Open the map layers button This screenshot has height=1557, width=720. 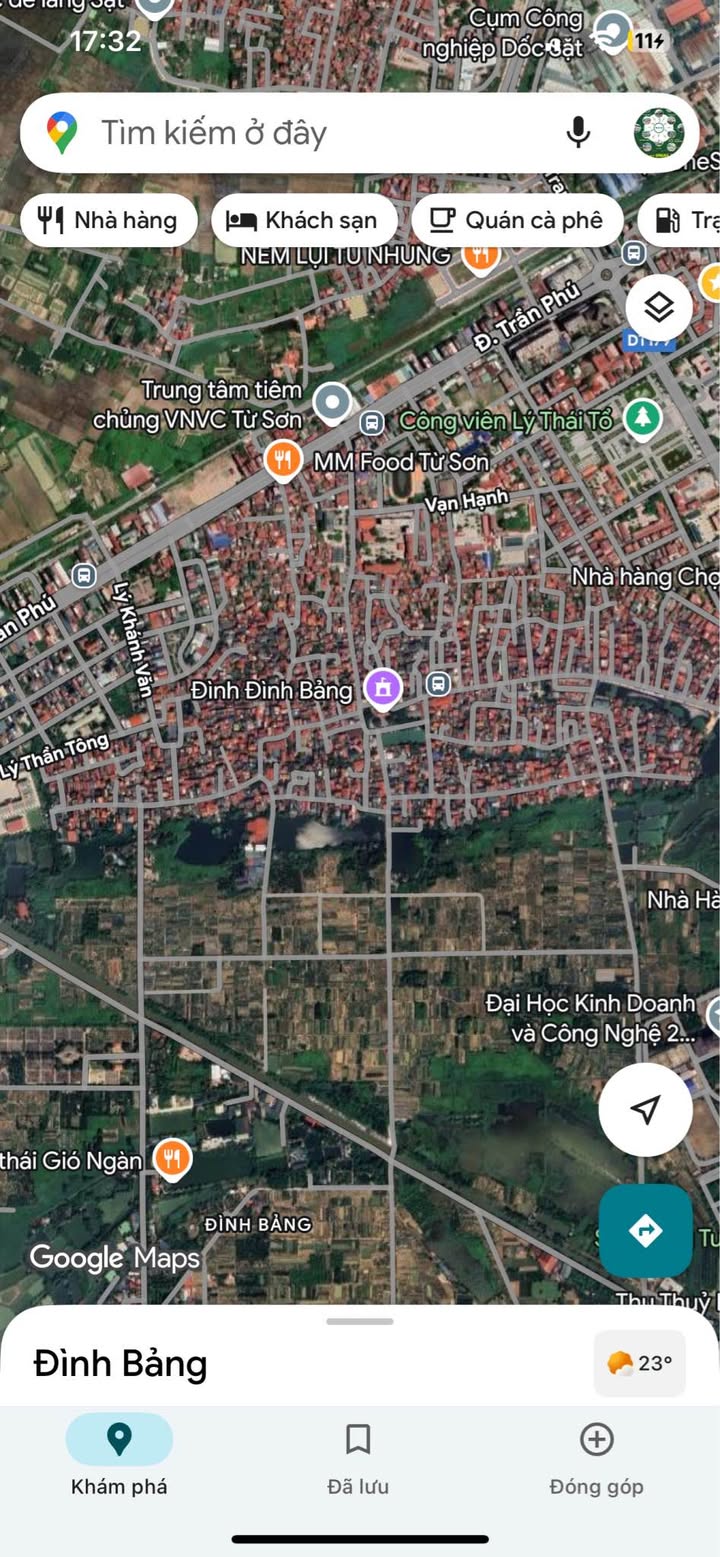click(x=659, y=308)
